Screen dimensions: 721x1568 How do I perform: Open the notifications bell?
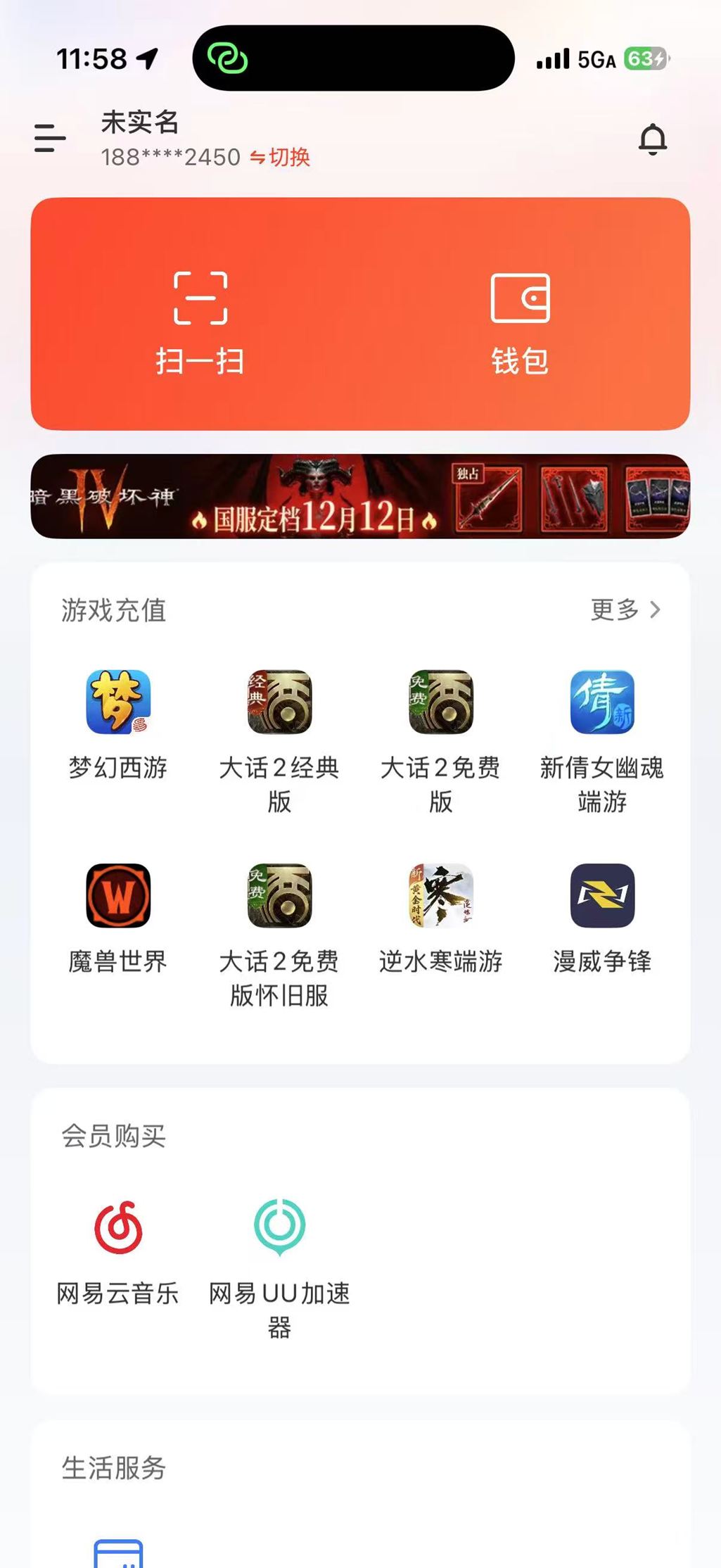pos(652,139)
